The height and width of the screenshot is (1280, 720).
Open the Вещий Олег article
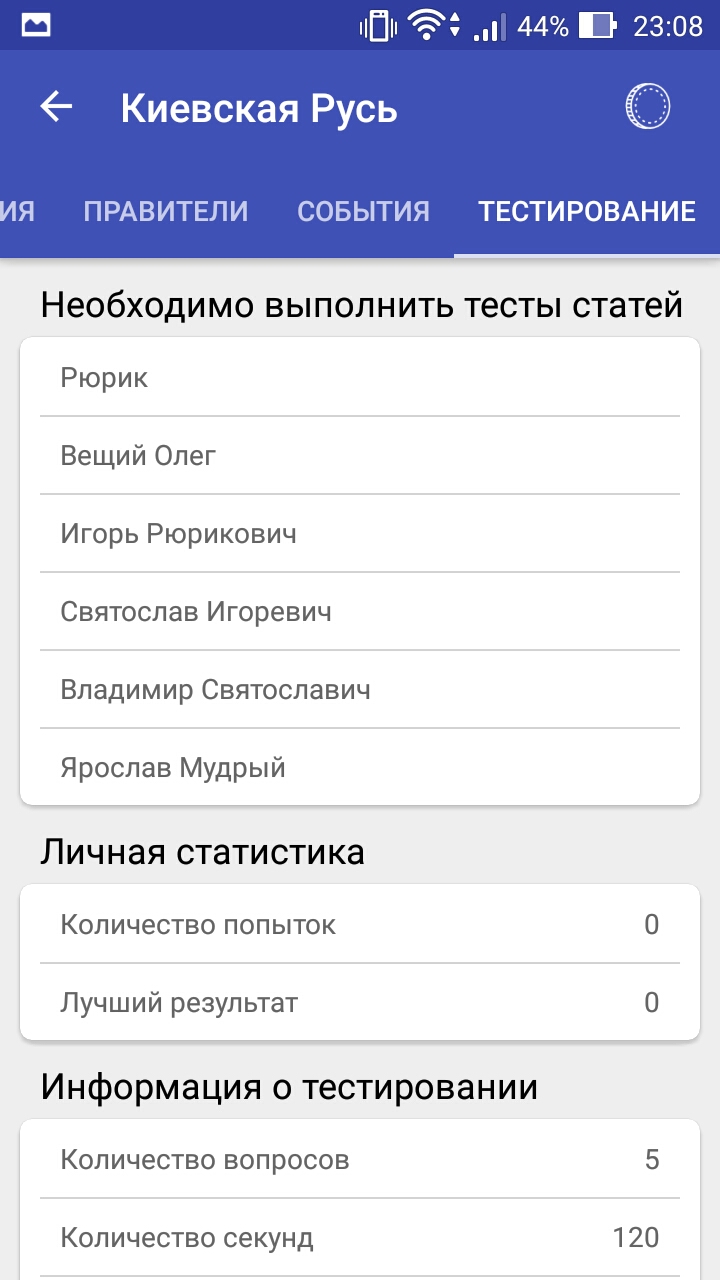point(360,455)
